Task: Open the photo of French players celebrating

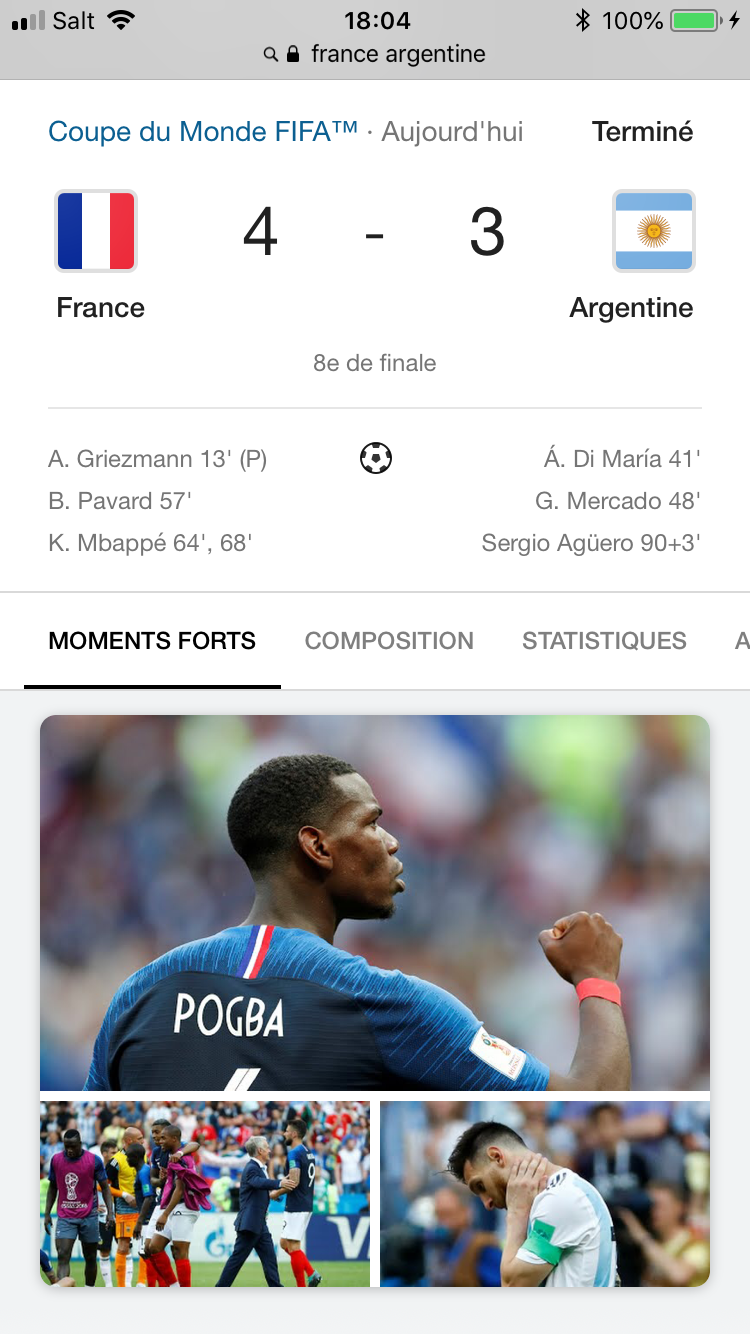Action: [x=205, y=1193]
